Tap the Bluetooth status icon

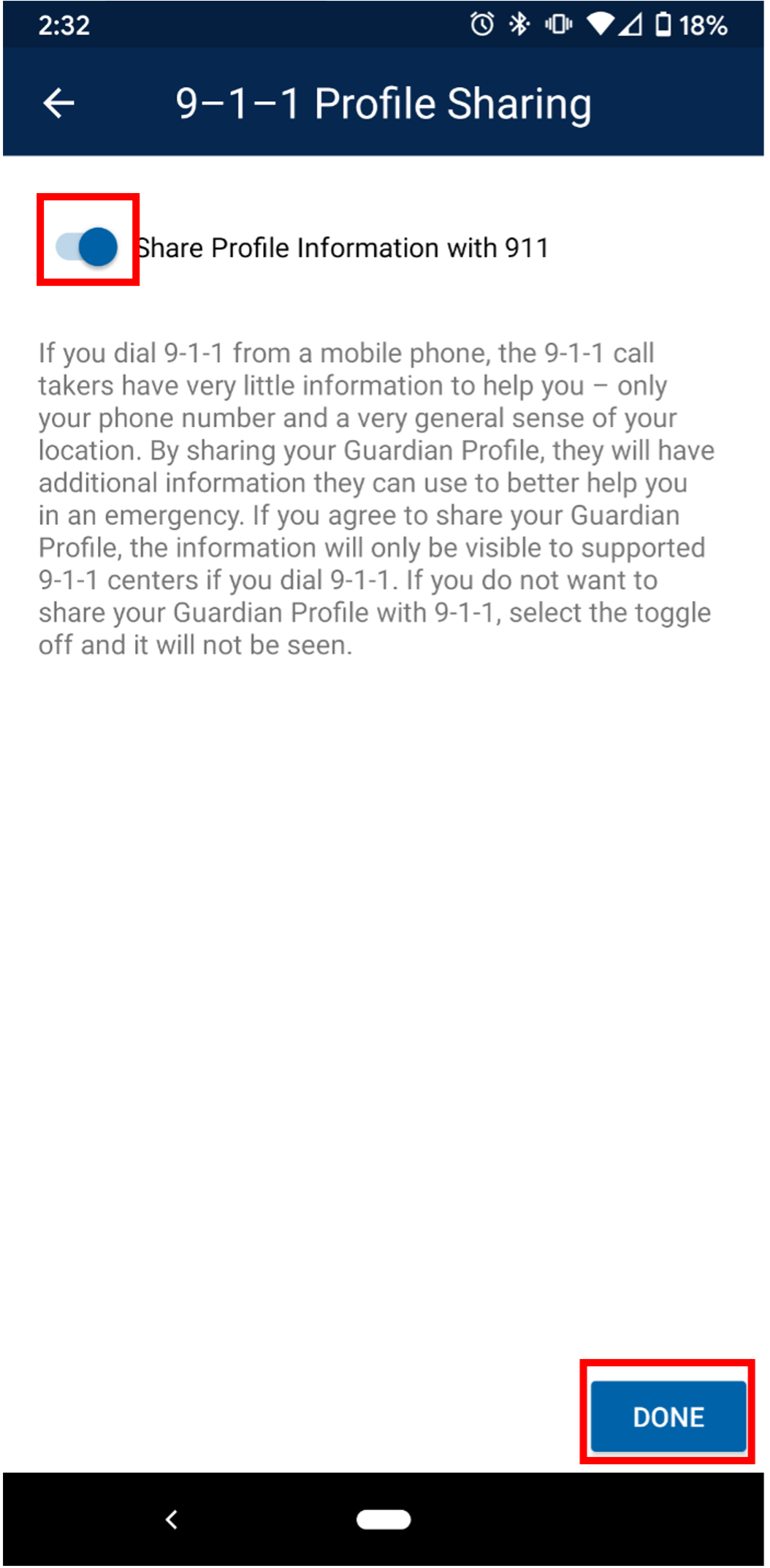tap(519, 24)
